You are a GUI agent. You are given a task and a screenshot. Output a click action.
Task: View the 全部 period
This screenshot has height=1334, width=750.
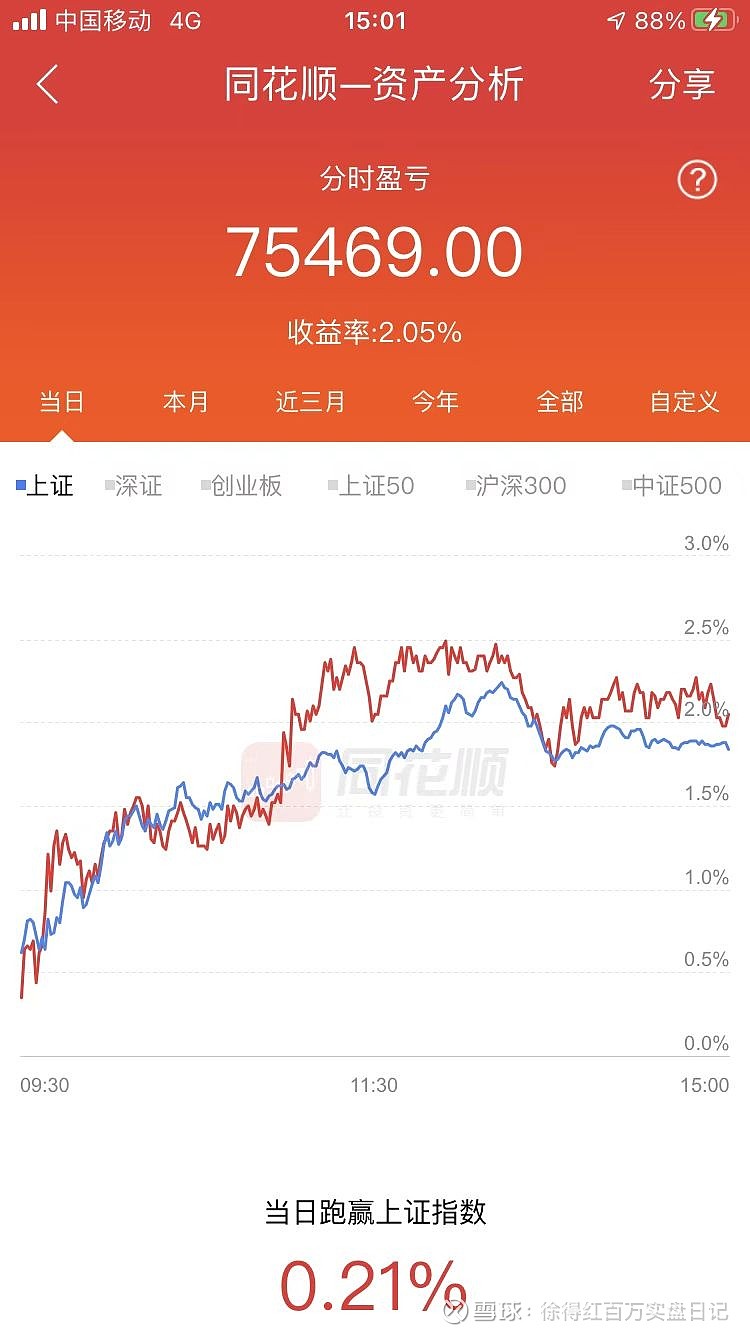click(x=560, y=402)
